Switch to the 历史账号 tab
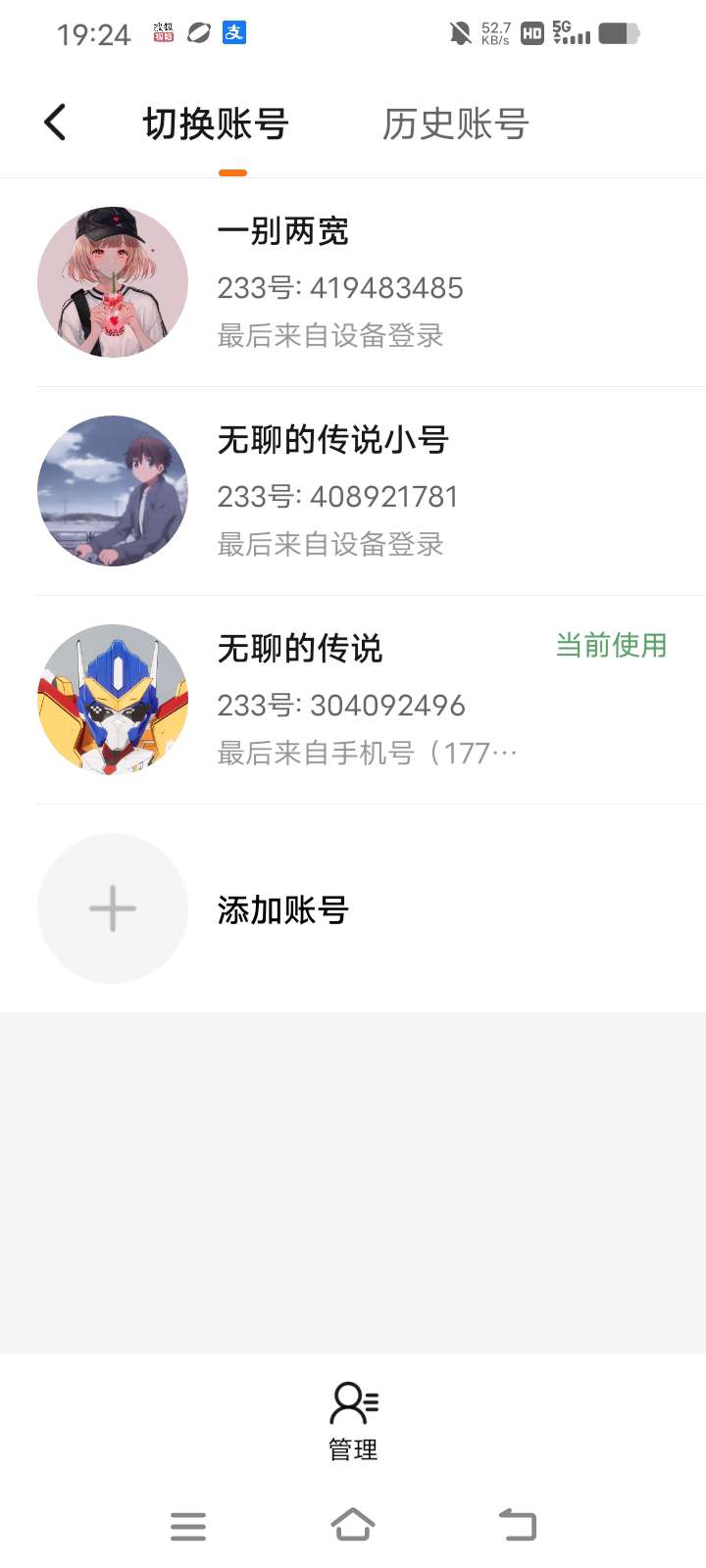This screenshot has width=706, height=1568. coord(455,124)
